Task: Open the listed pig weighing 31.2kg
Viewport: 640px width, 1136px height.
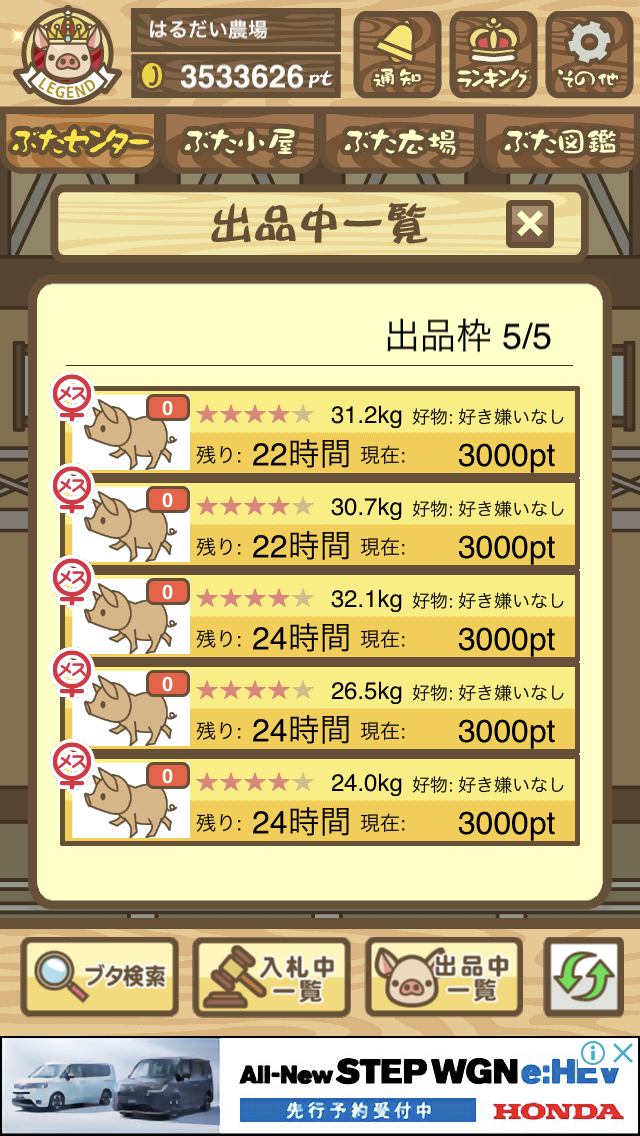Action: pyautogui.click(x=320, y=432)
